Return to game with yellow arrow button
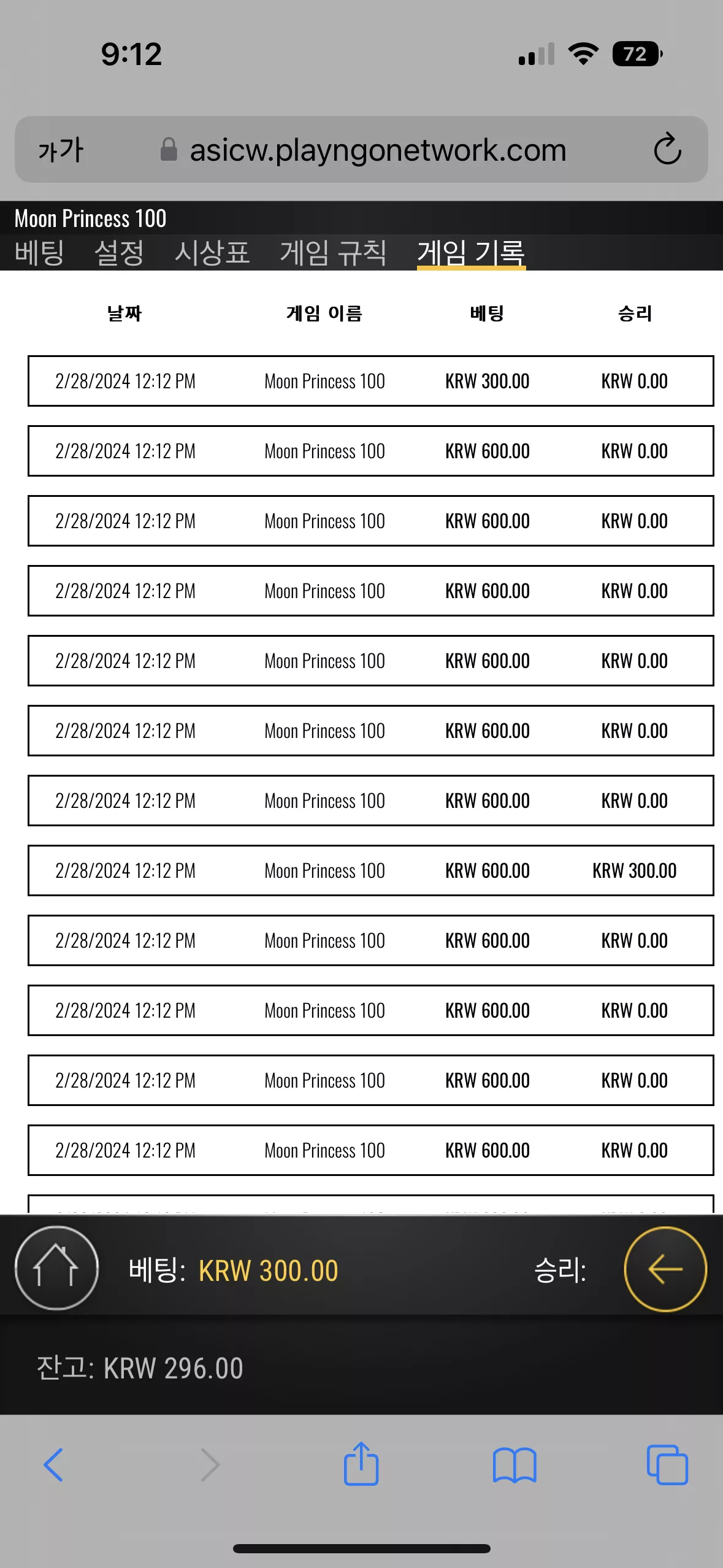 [665, 1269]
